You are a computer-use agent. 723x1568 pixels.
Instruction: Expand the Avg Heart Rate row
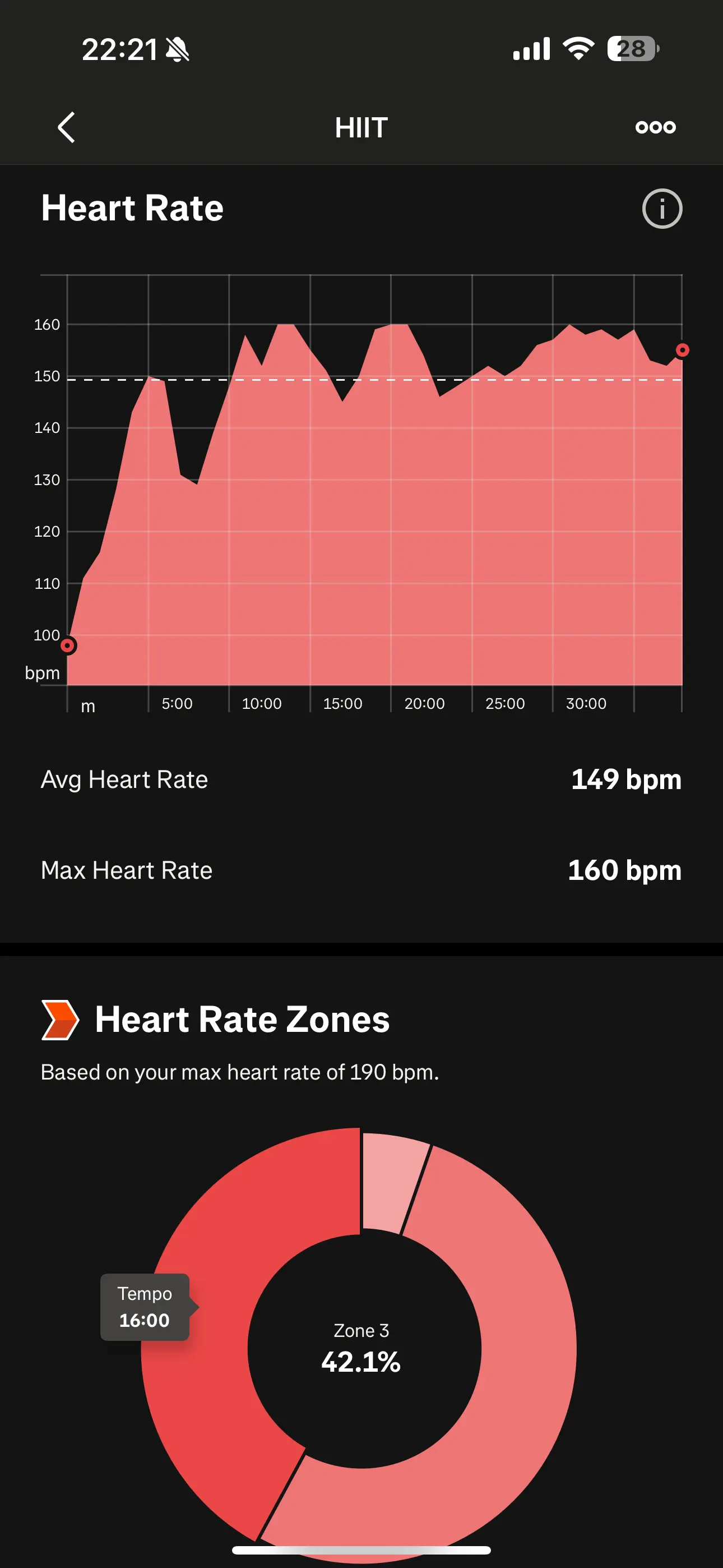coord(361,779)
